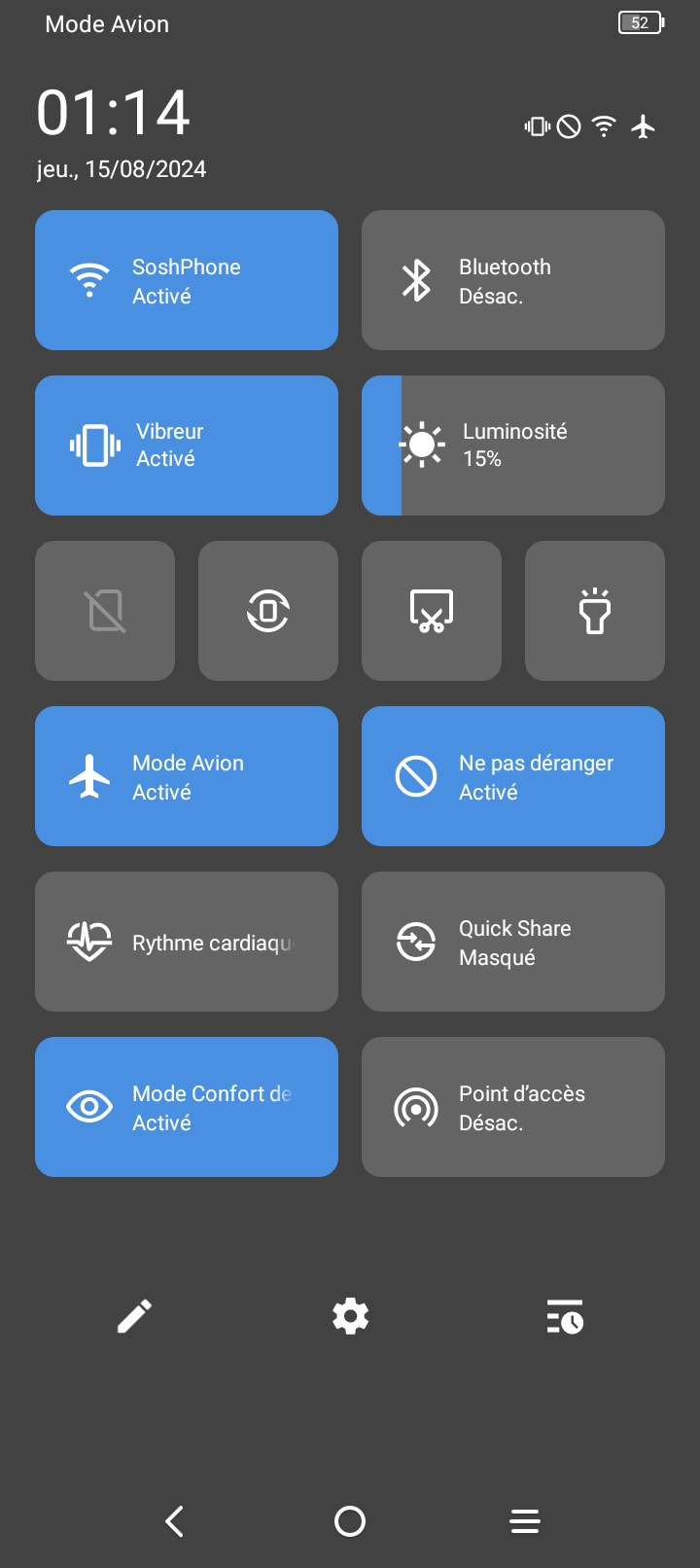Enable Bluetooth
The height and width of the screenshot is (1568, 700).
pos(513,280)
